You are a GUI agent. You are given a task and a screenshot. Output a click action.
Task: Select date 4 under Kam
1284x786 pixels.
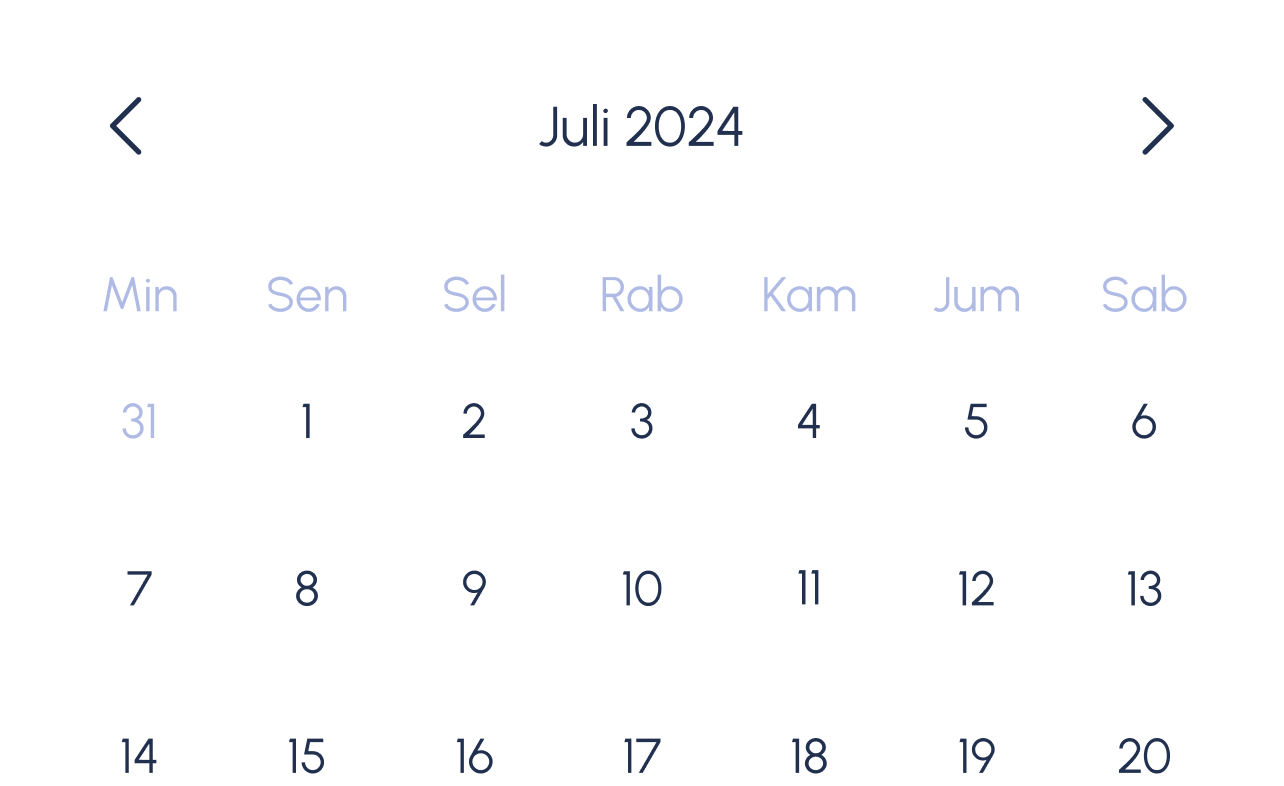coord(809,422)
